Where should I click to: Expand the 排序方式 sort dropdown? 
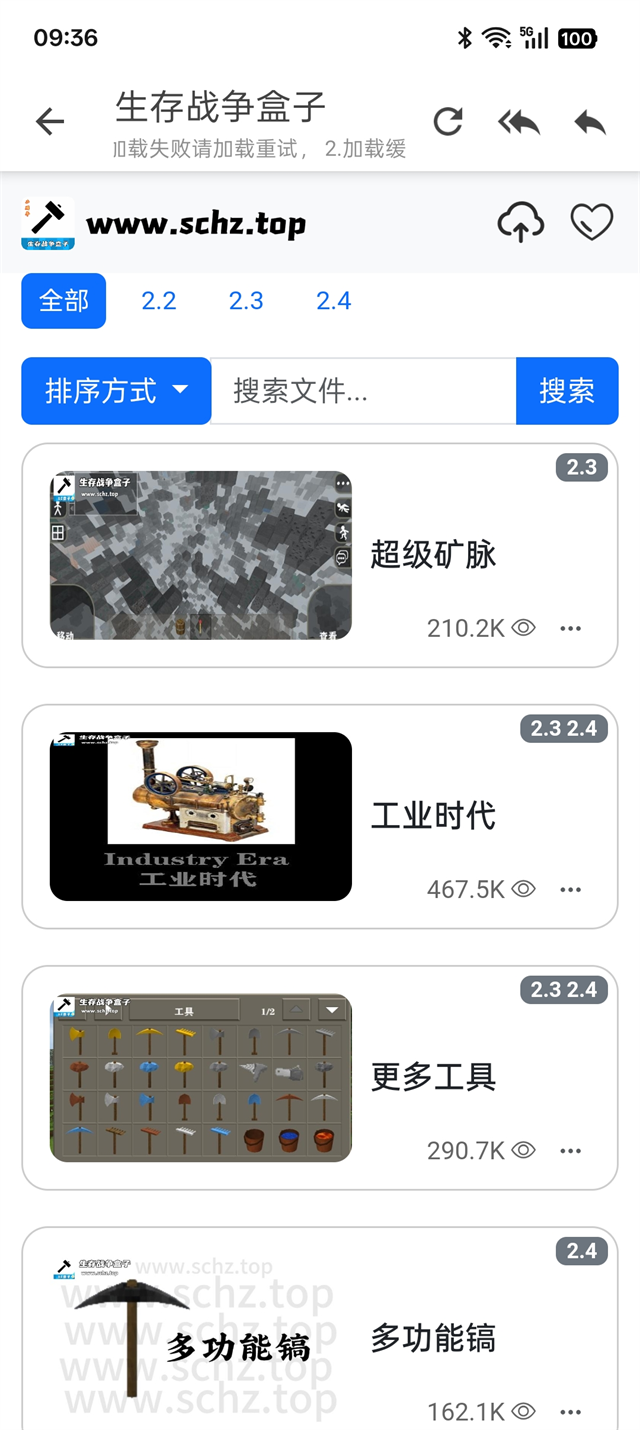click(116, 391)
